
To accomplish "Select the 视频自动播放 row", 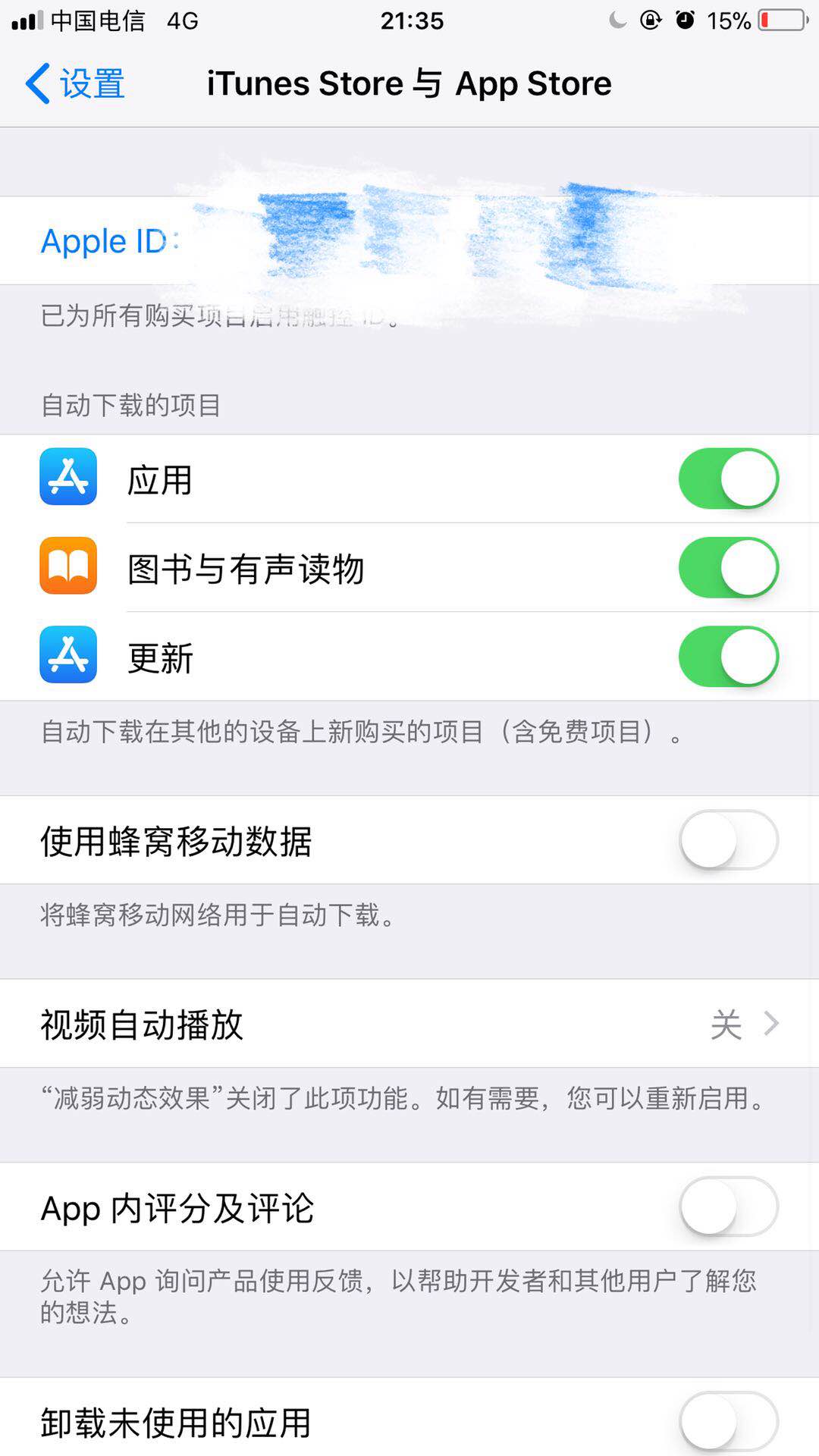I will [303, 1025].
